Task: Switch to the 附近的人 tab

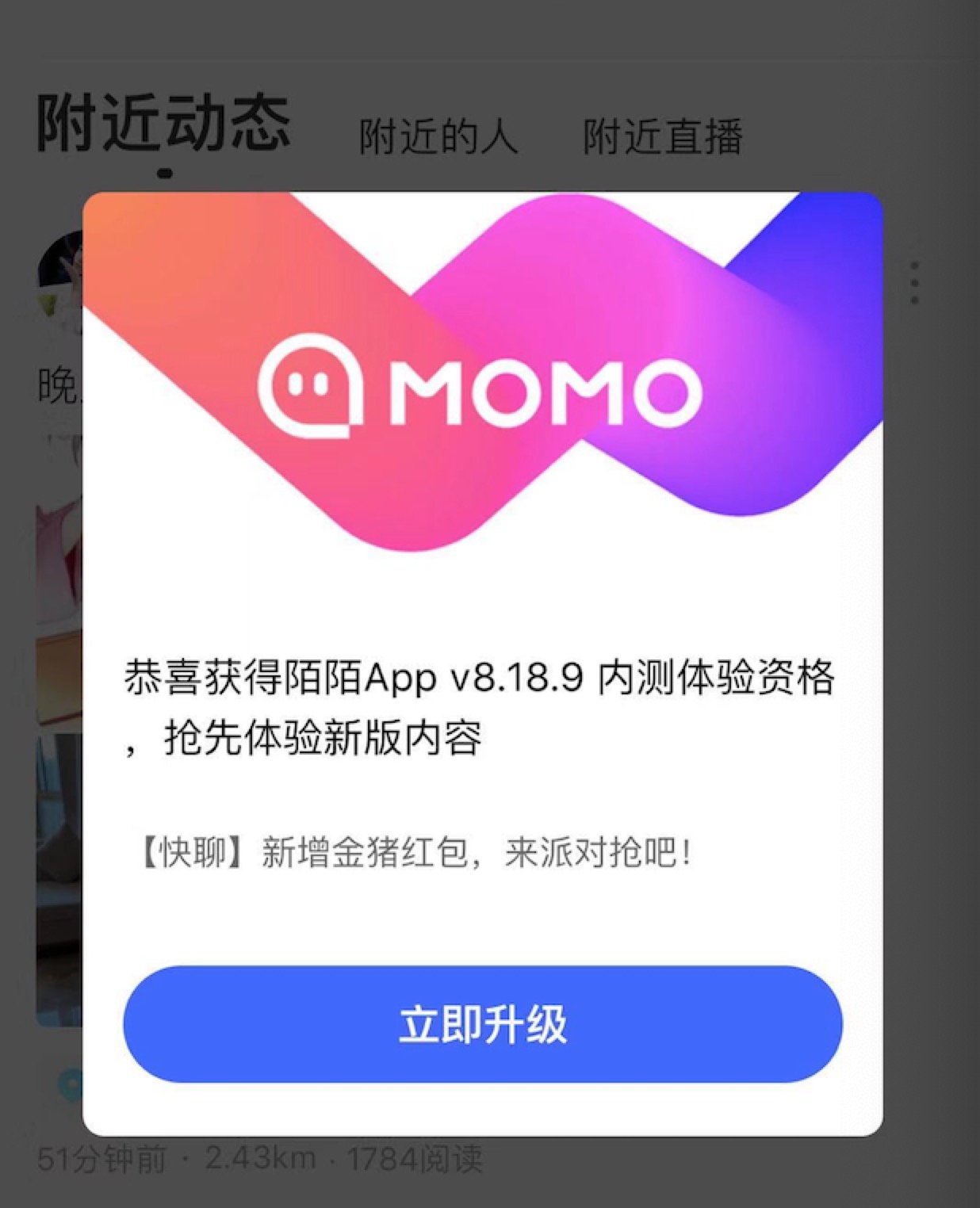Action: [438, 136]
